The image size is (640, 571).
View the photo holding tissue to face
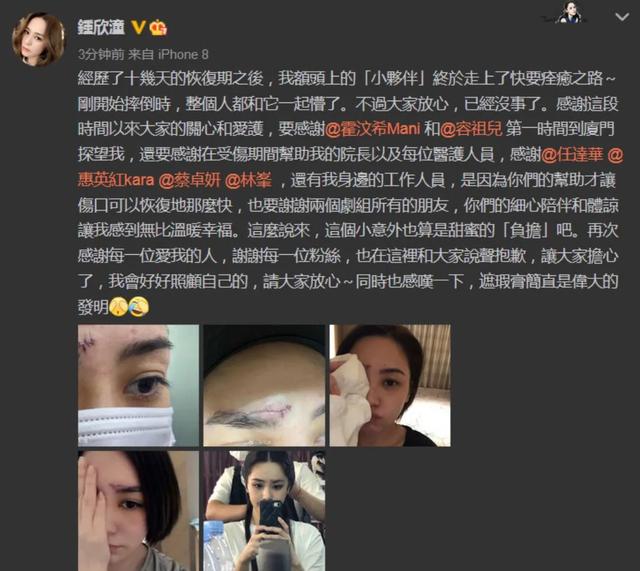coord(389,385)
